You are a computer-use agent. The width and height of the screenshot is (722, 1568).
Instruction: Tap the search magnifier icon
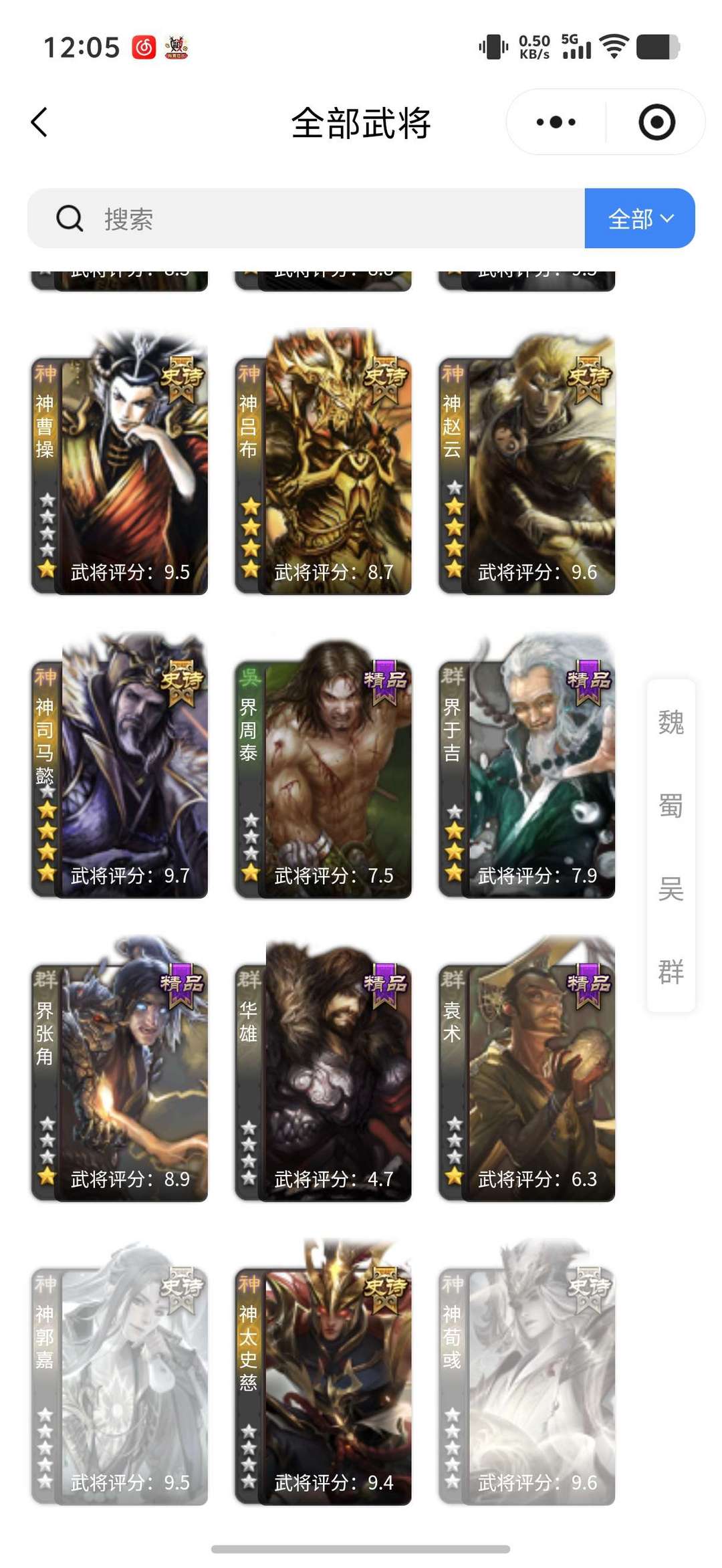click(x=70, y=218)
